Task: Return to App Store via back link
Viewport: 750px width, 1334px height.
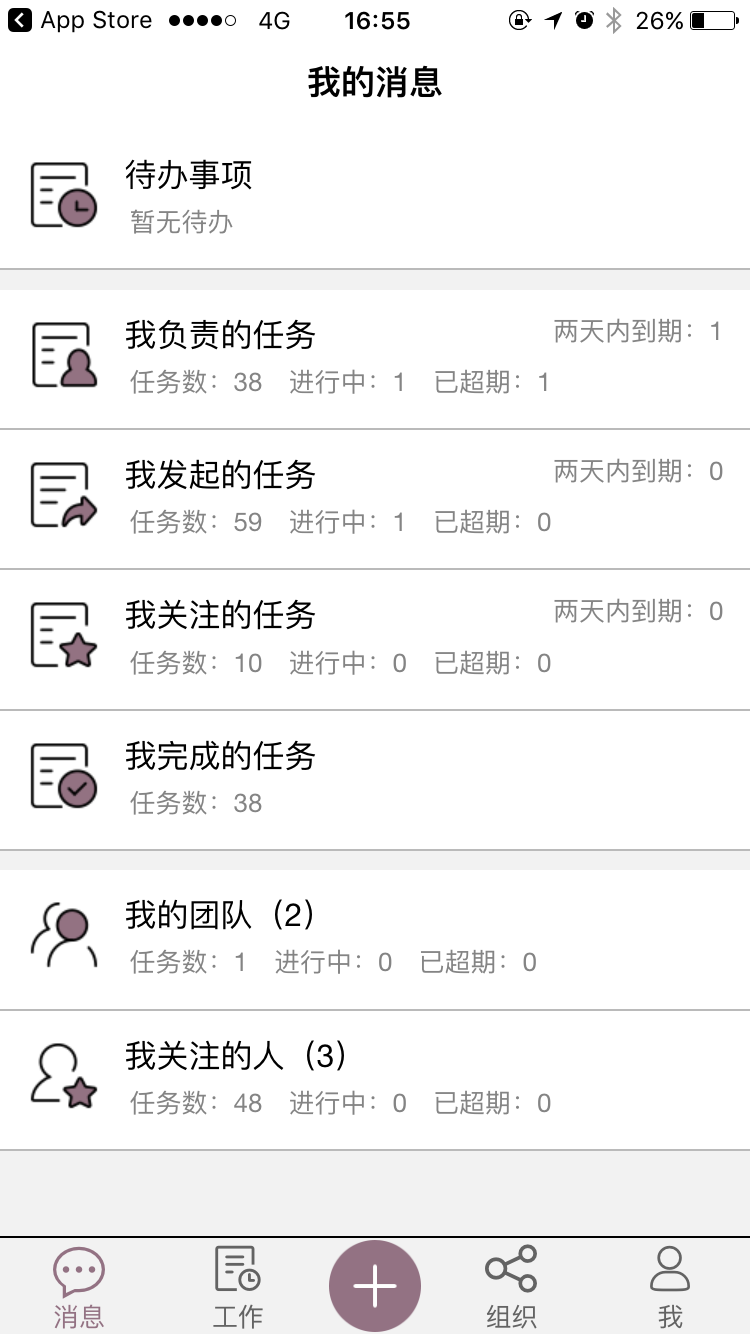Action: [x=78, y=21]
